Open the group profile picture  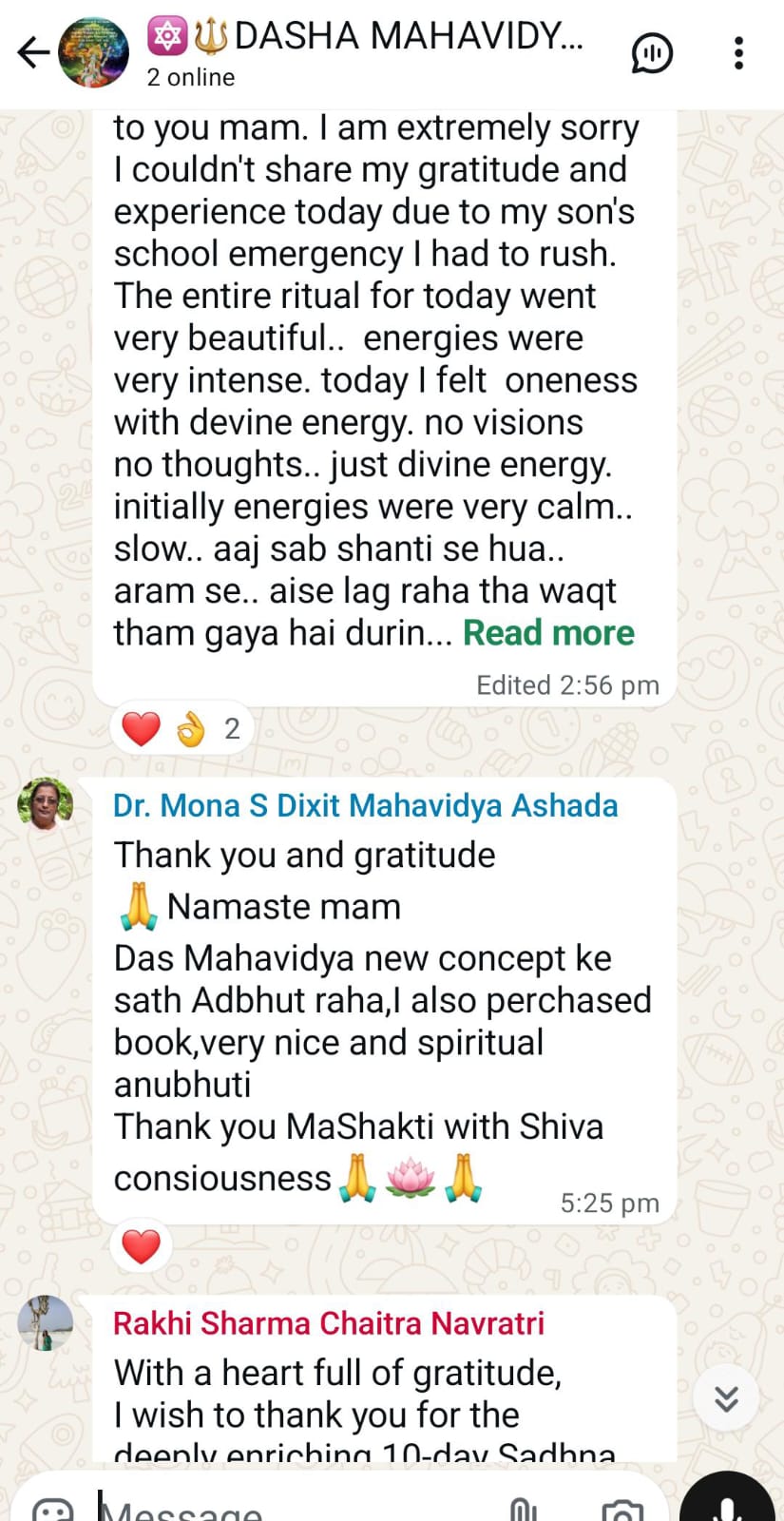coord(93,53)
